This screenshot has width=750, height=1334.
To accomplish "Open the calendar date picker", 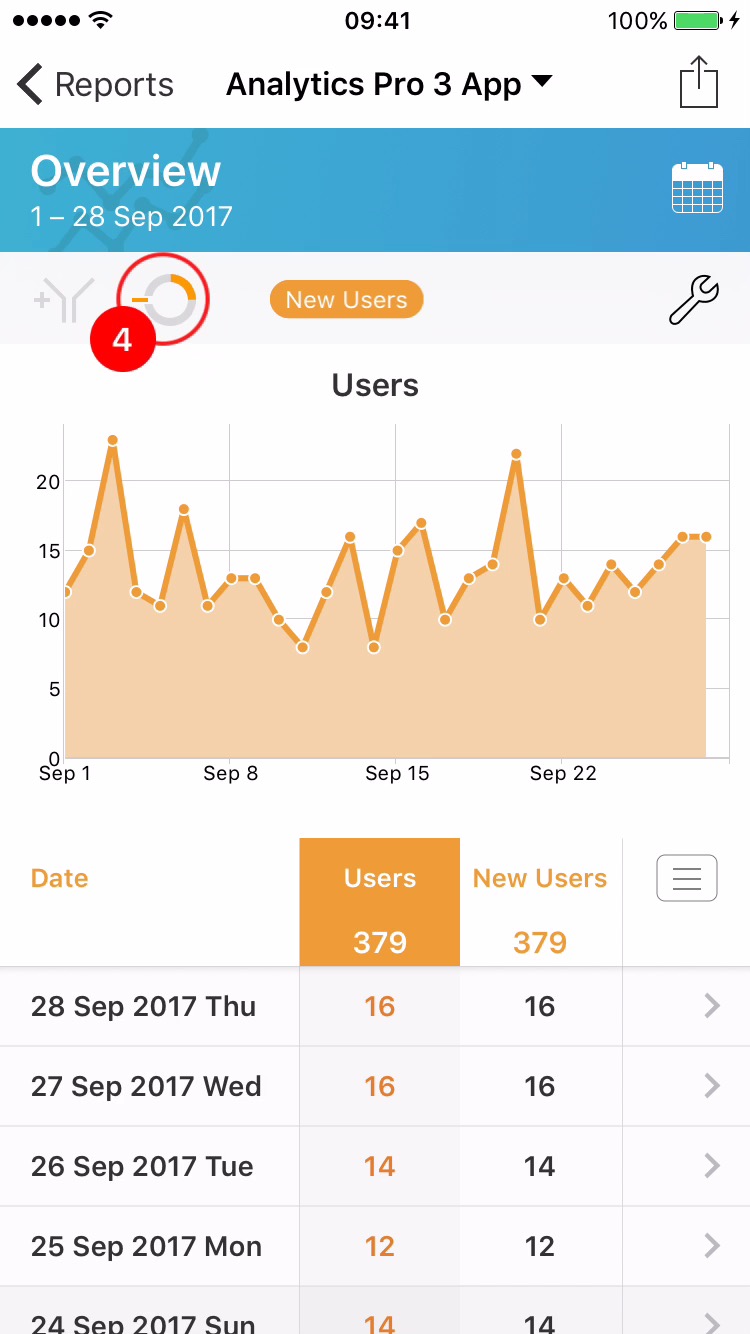I will [x=697, y=188].
